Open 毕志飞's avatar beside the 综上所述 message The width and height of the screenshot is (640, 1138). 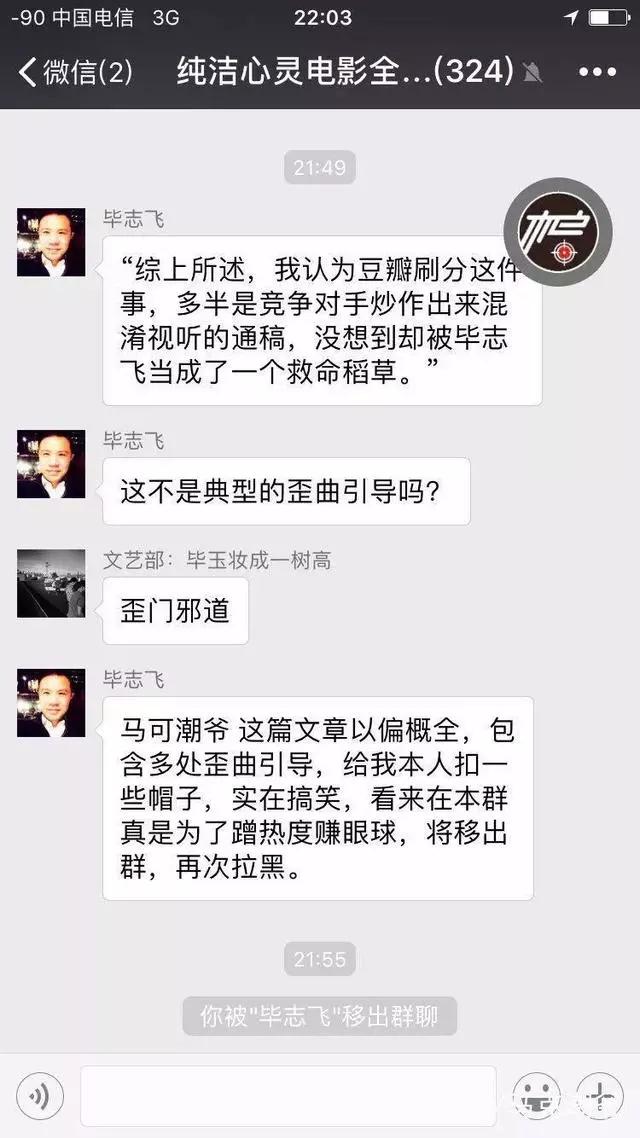point(51,242)
